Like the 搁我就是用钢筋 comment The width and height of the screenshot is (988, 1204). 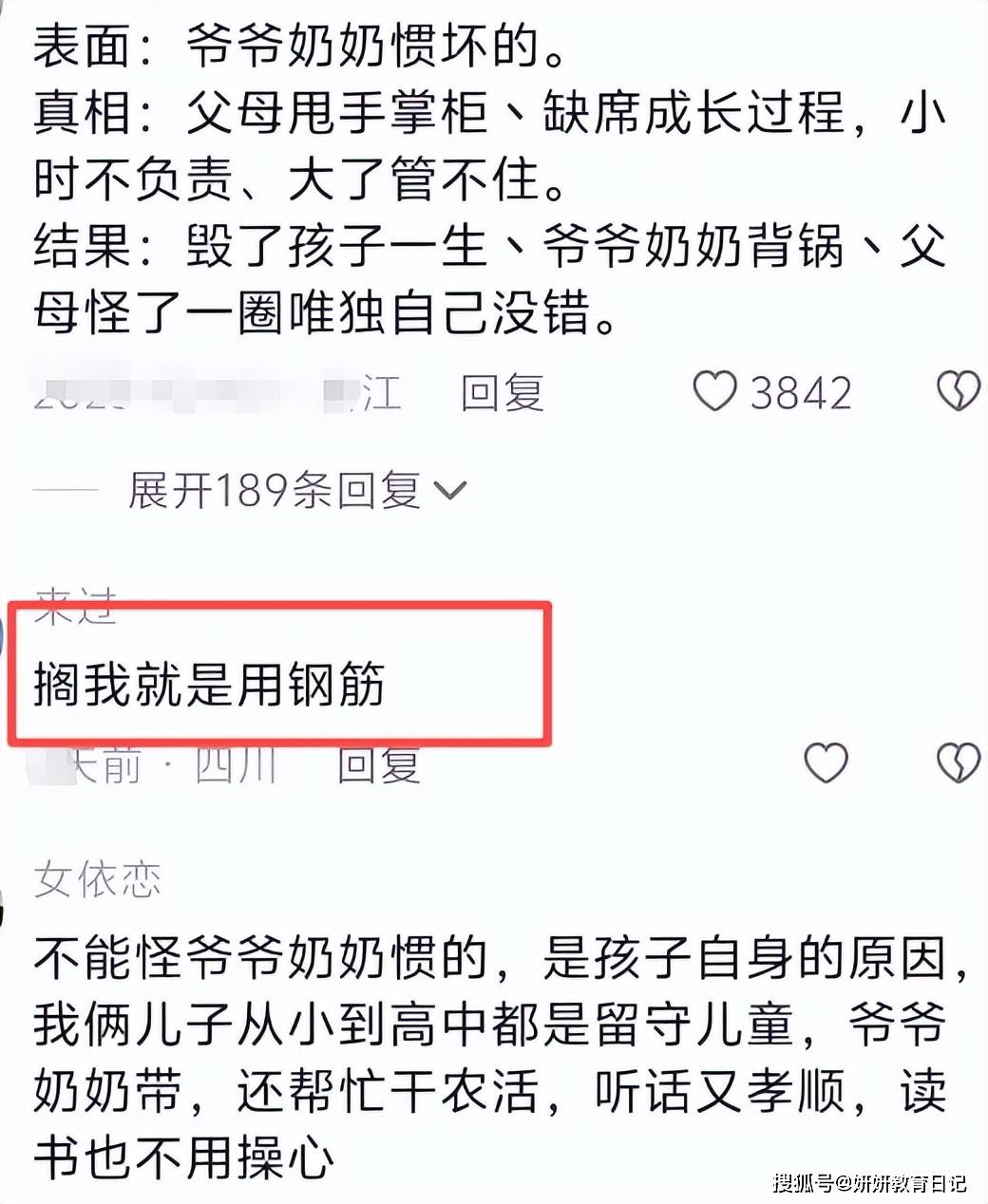826,762
